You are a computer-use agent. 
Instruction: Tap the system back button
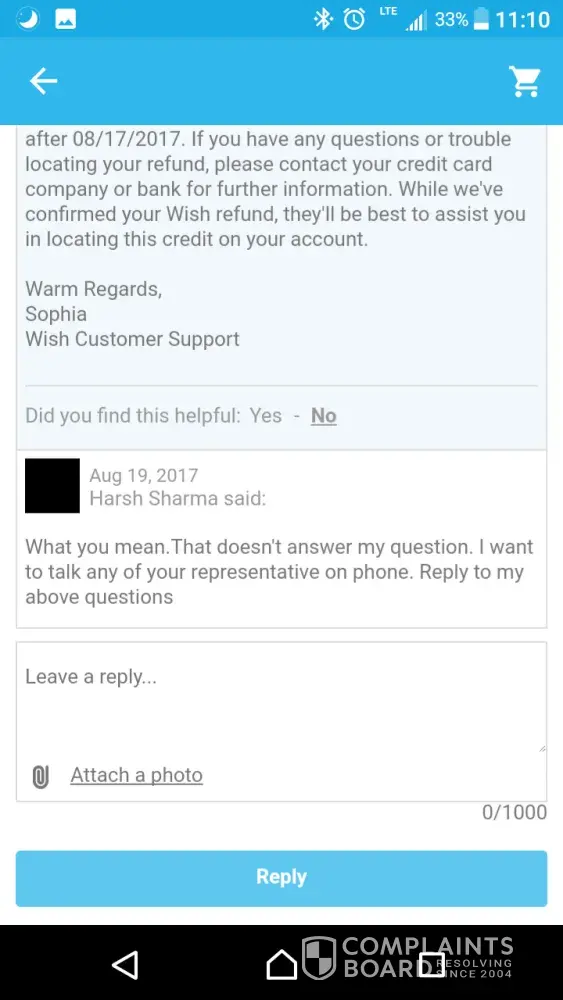coord(125,964)
